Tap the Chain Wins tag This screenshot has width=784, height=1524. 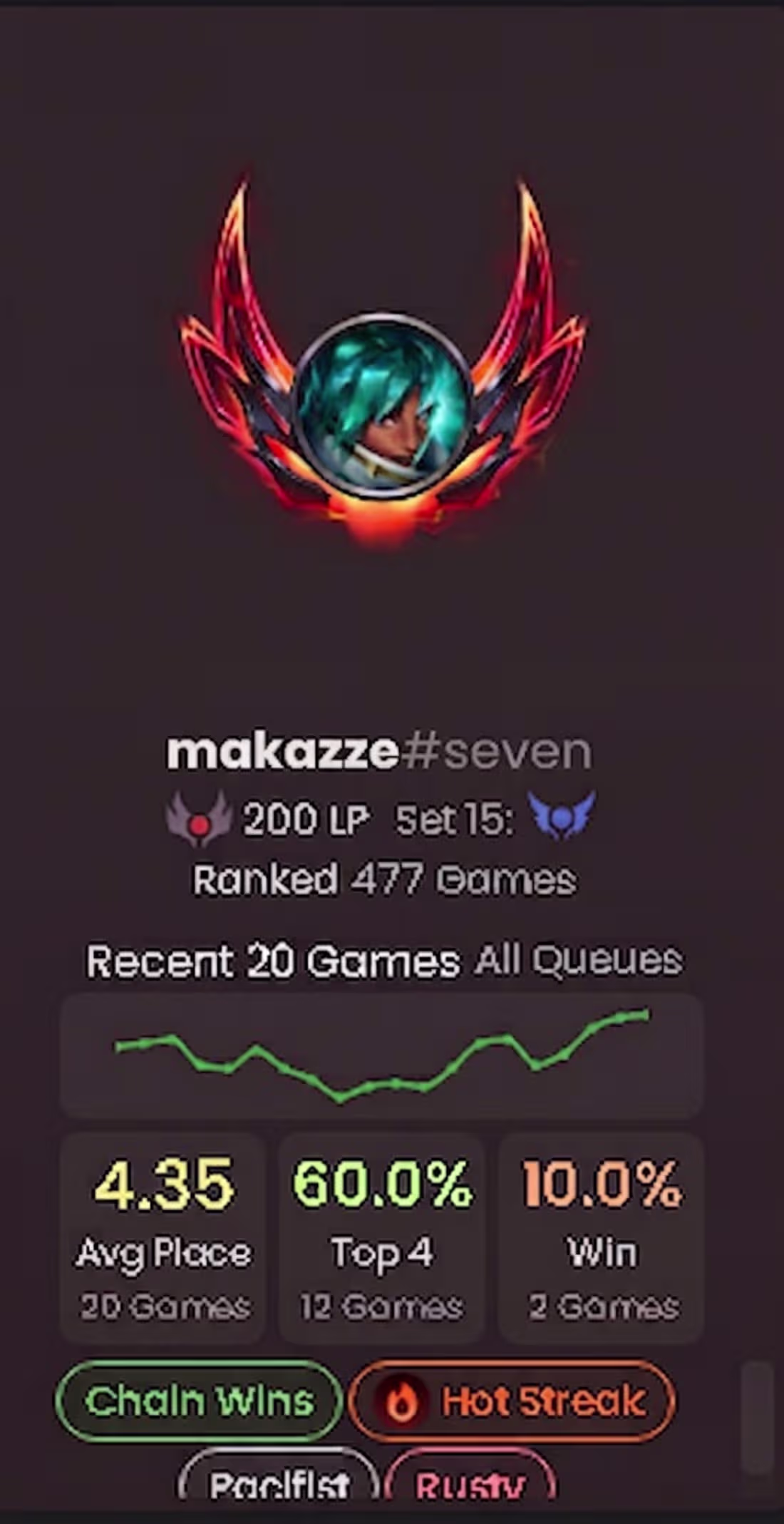tap(199, 1401)
